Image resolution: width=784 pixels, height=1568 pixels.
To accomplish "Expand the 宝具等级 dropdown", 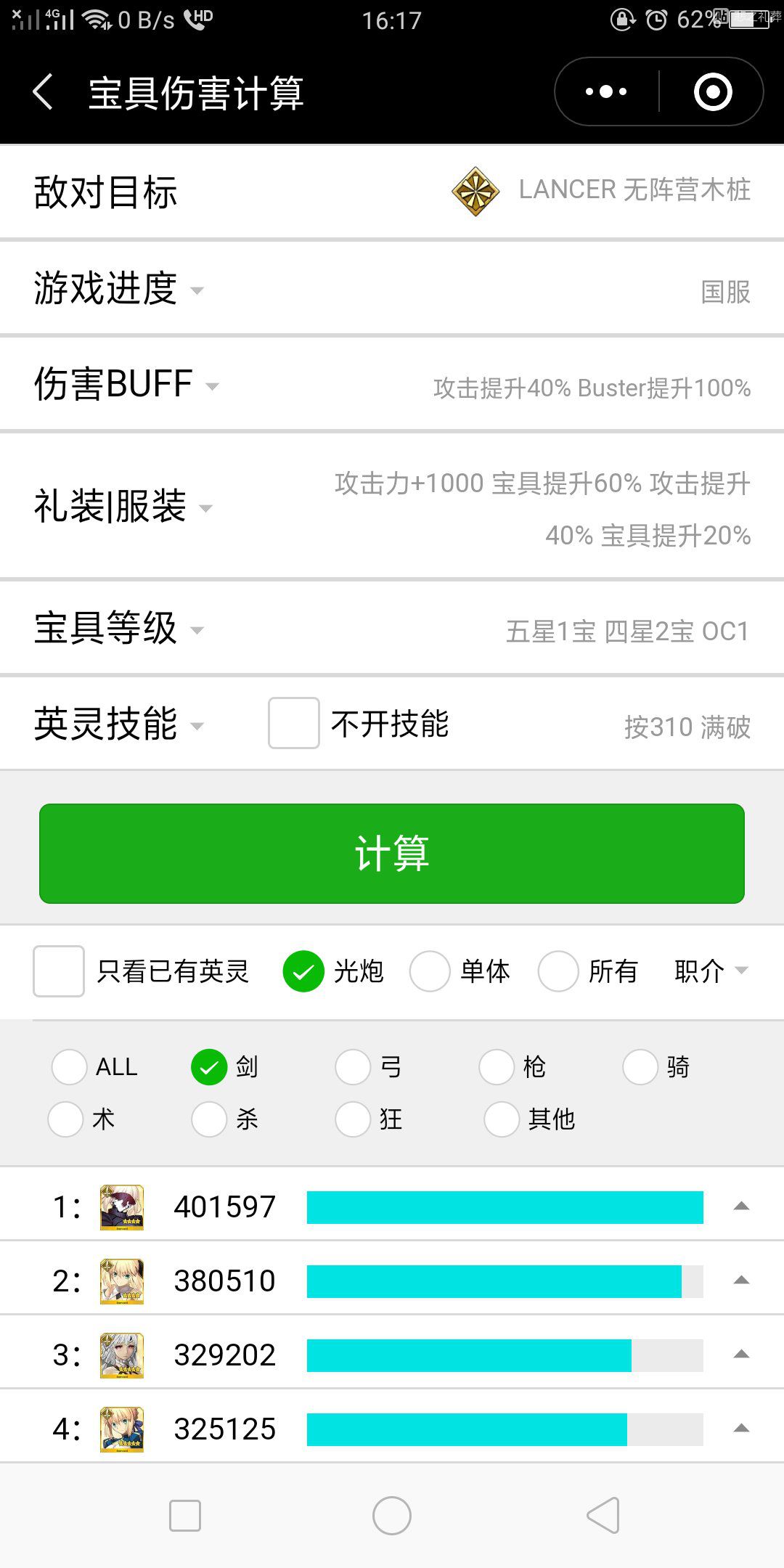I will pos(392,628).
